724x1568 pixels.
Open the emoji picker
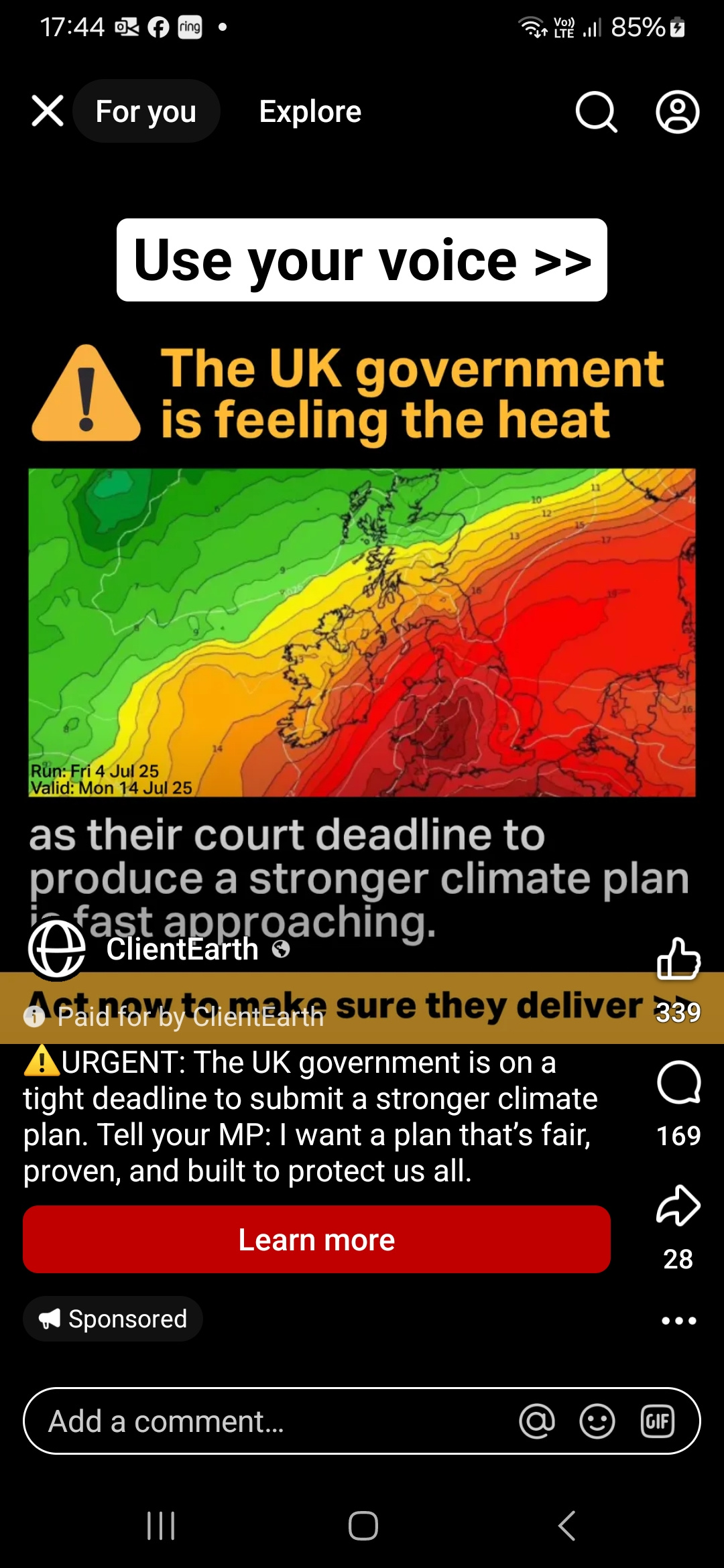(x=597, y=1421)
